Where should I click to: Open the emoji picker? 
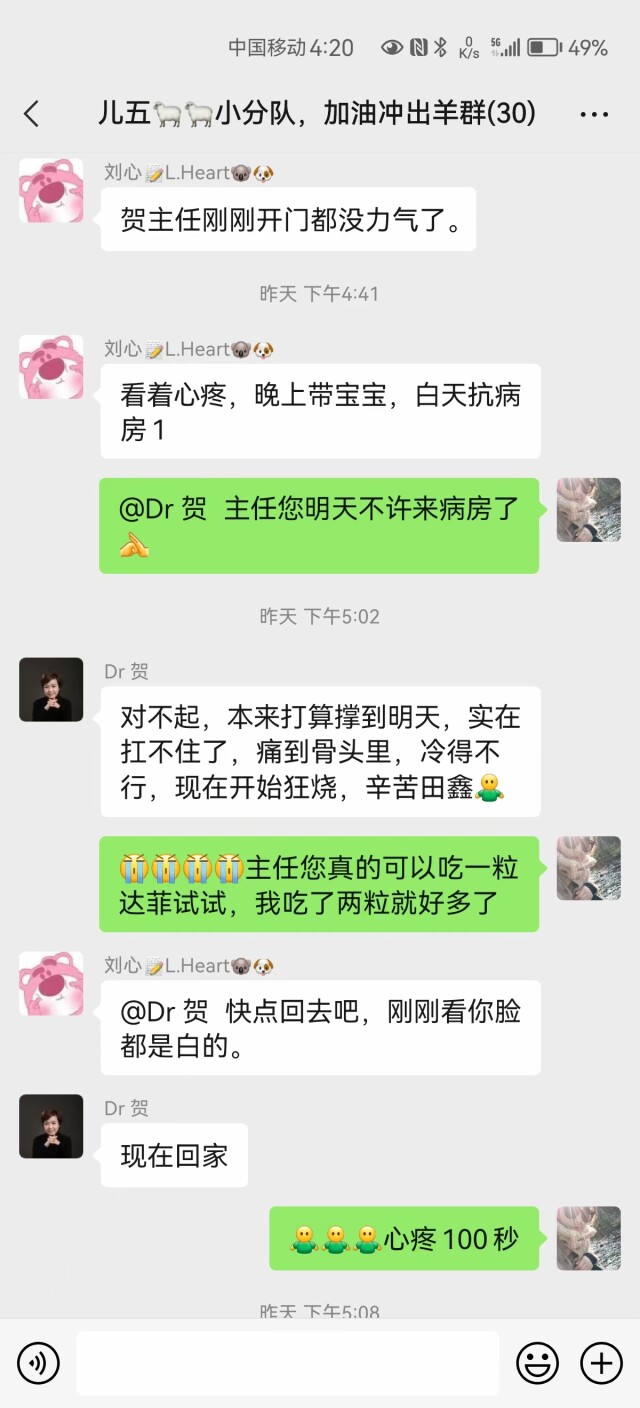pyautogui.click(x=537, y=1362)
